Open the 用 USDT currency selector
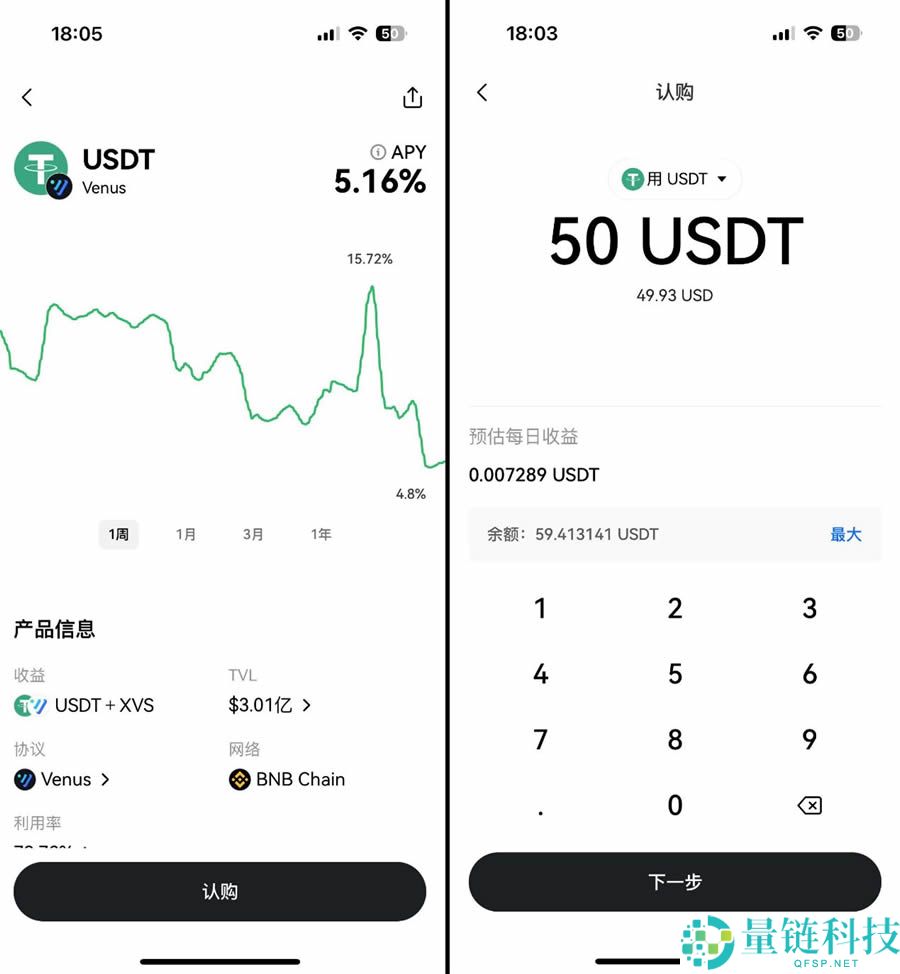This screenshot has height=974, width=900. tap(674, 179)
